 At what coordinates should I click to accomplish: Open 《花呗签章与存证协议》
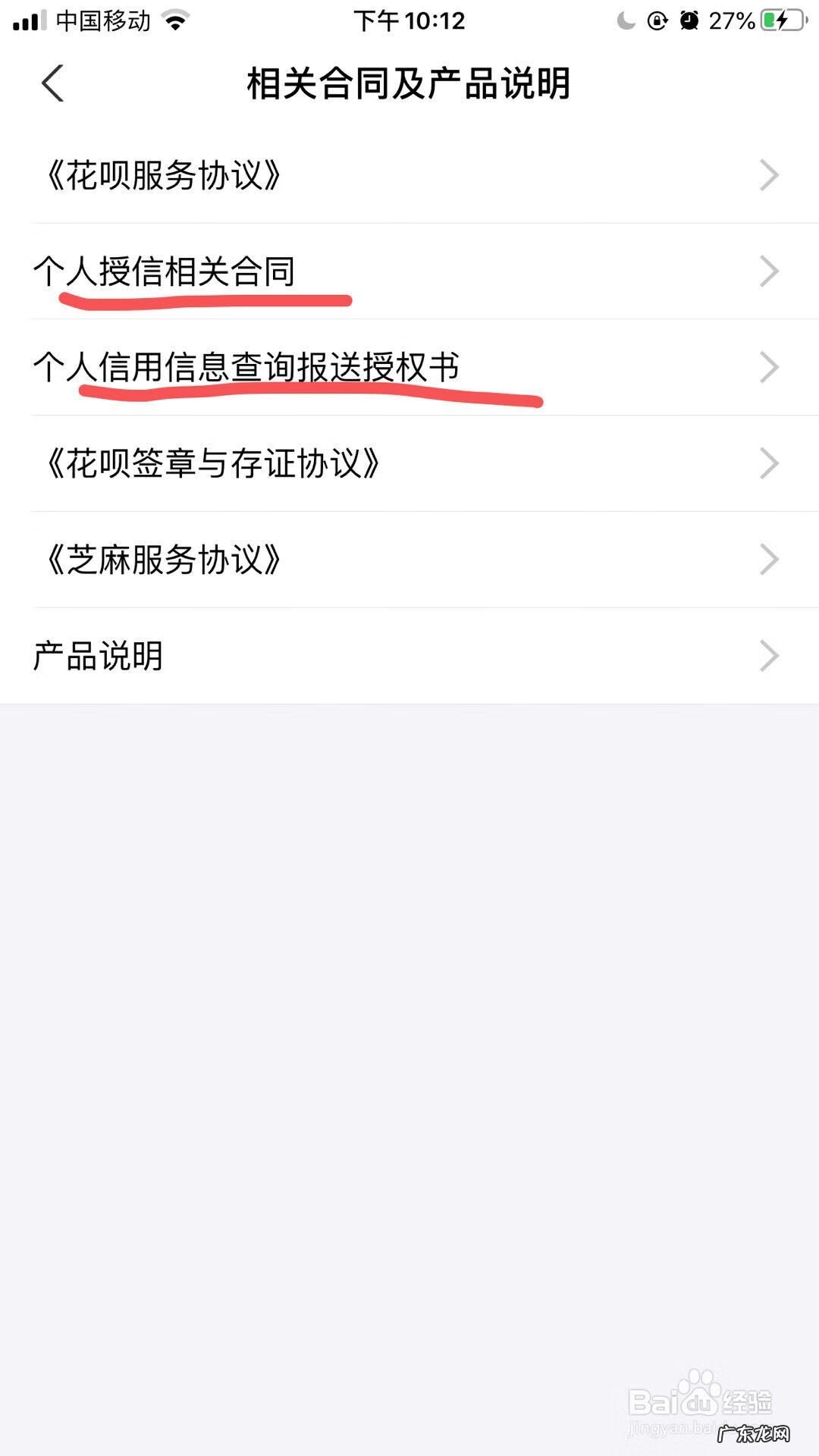point(212,463)
